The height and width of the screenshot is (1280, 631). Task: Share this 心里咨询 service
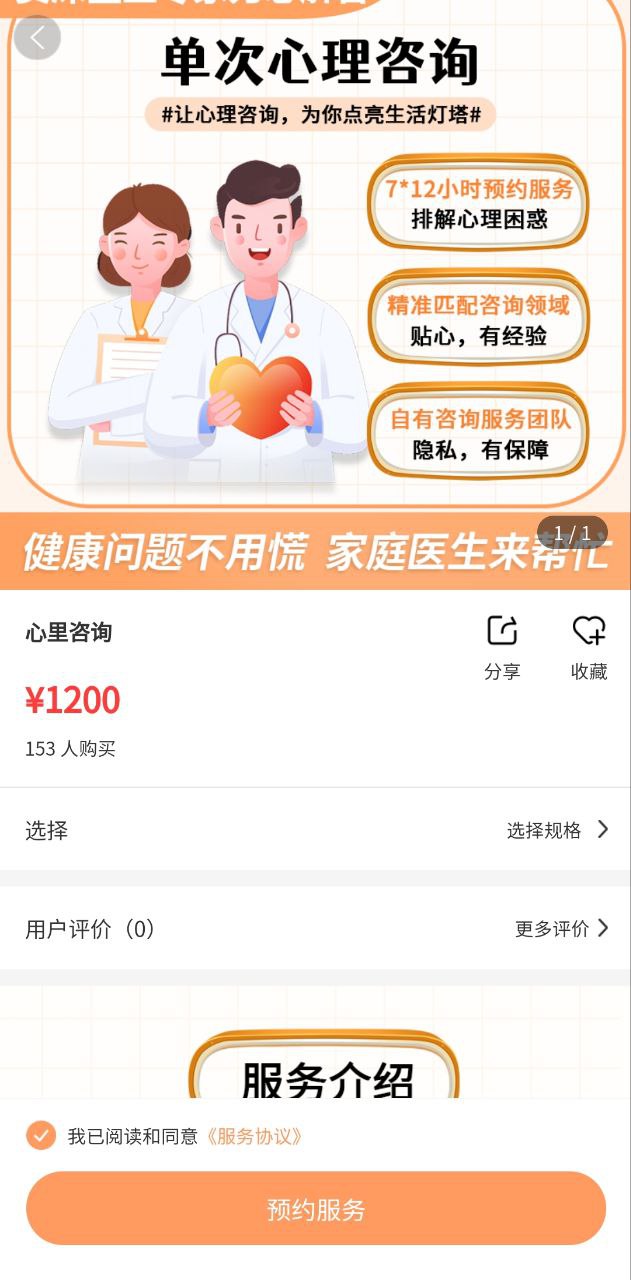502,646
